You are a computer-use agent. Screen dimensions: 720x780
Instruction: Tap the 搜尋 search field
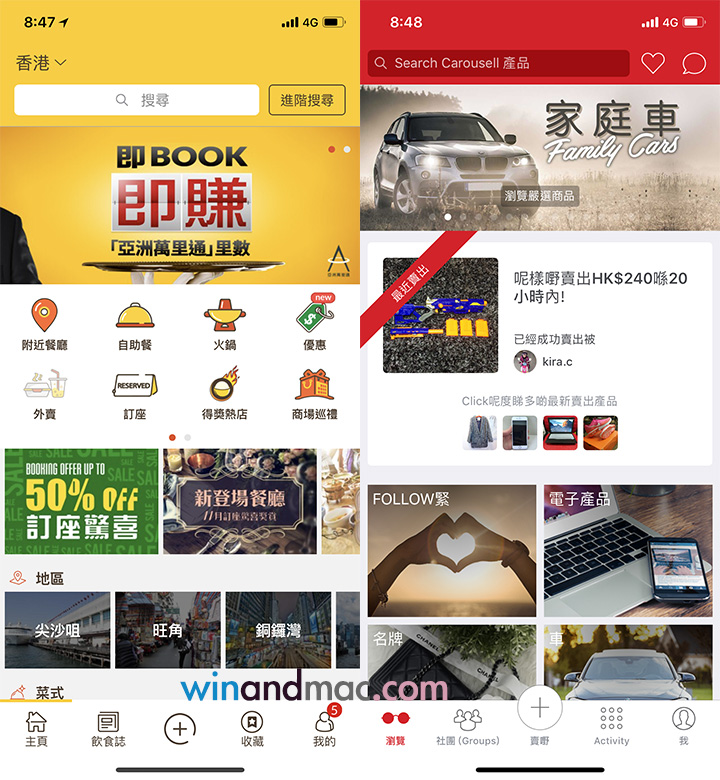click(137, 100)
